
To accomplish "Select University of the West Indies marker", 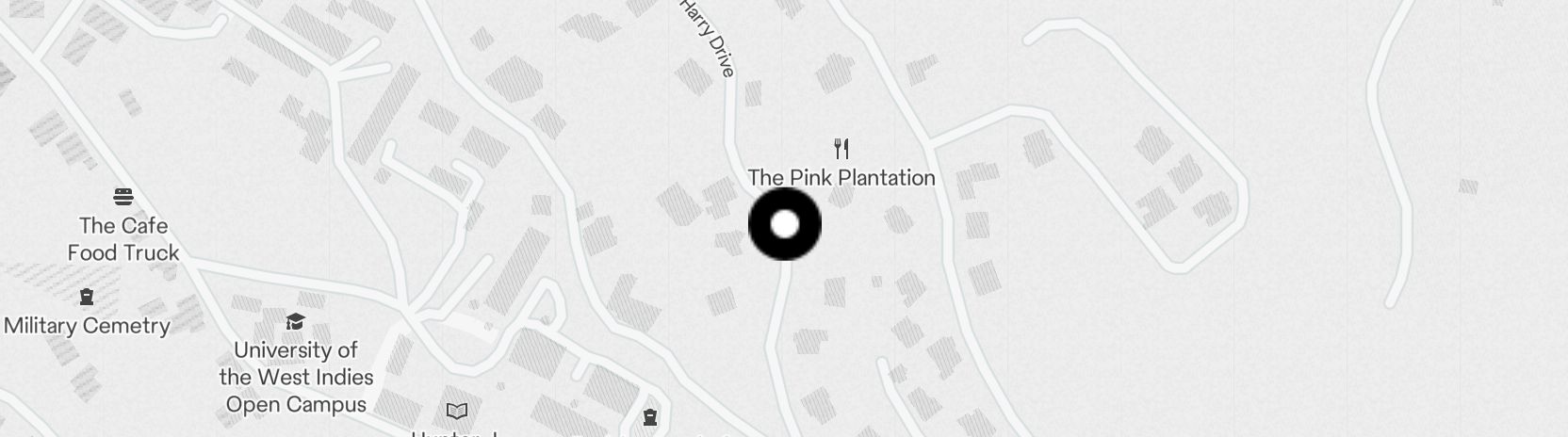I will (295, 322).
